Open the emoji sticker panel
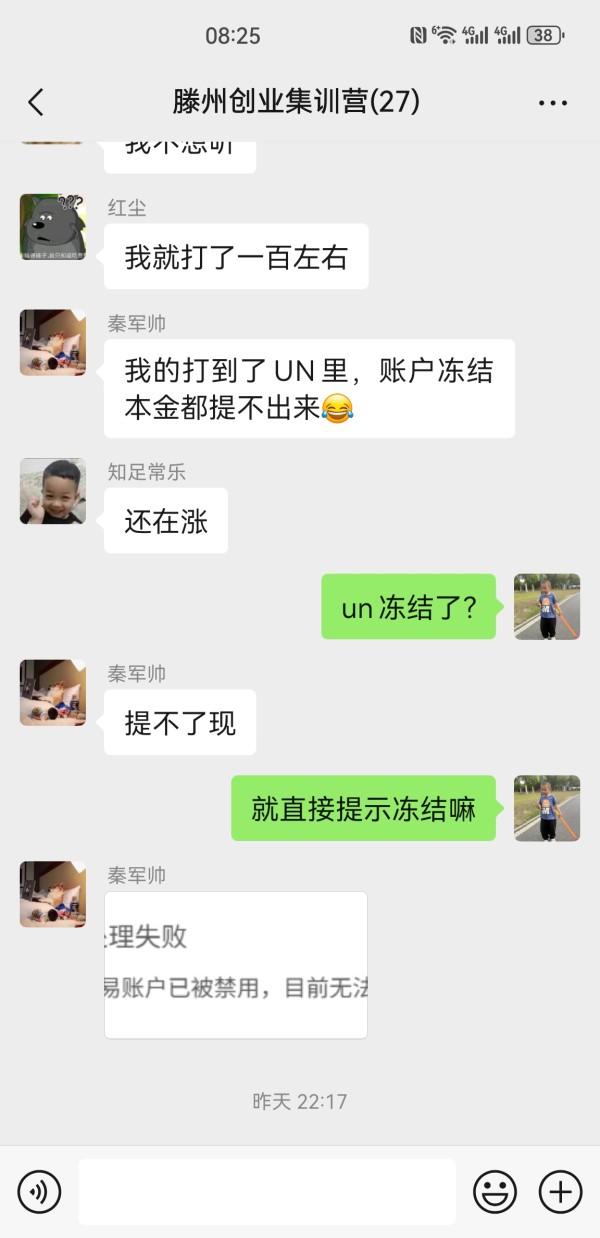The width and height of the screenshot is (600, 1238). [495, 1191]
